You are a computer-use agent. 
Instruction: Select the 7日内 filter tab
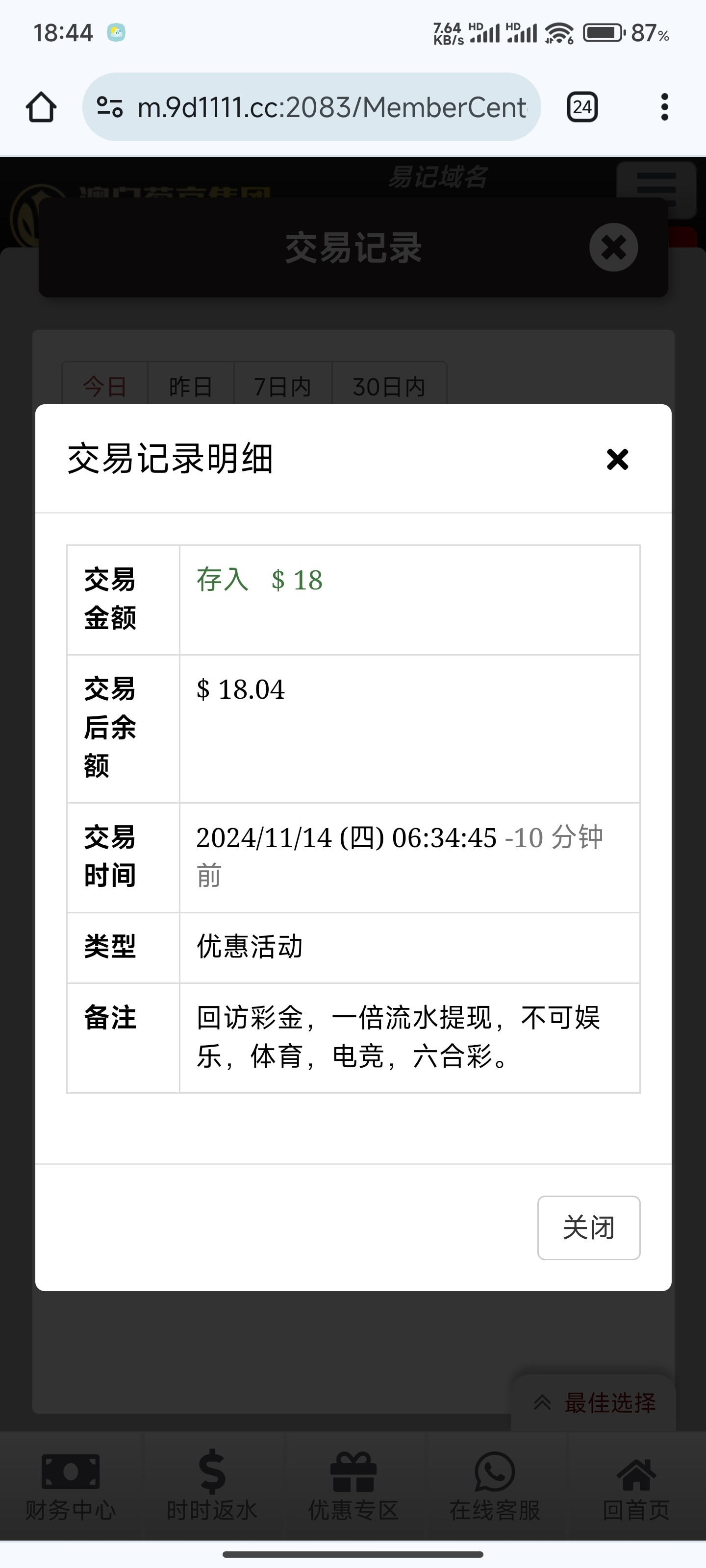coord(282,385)
